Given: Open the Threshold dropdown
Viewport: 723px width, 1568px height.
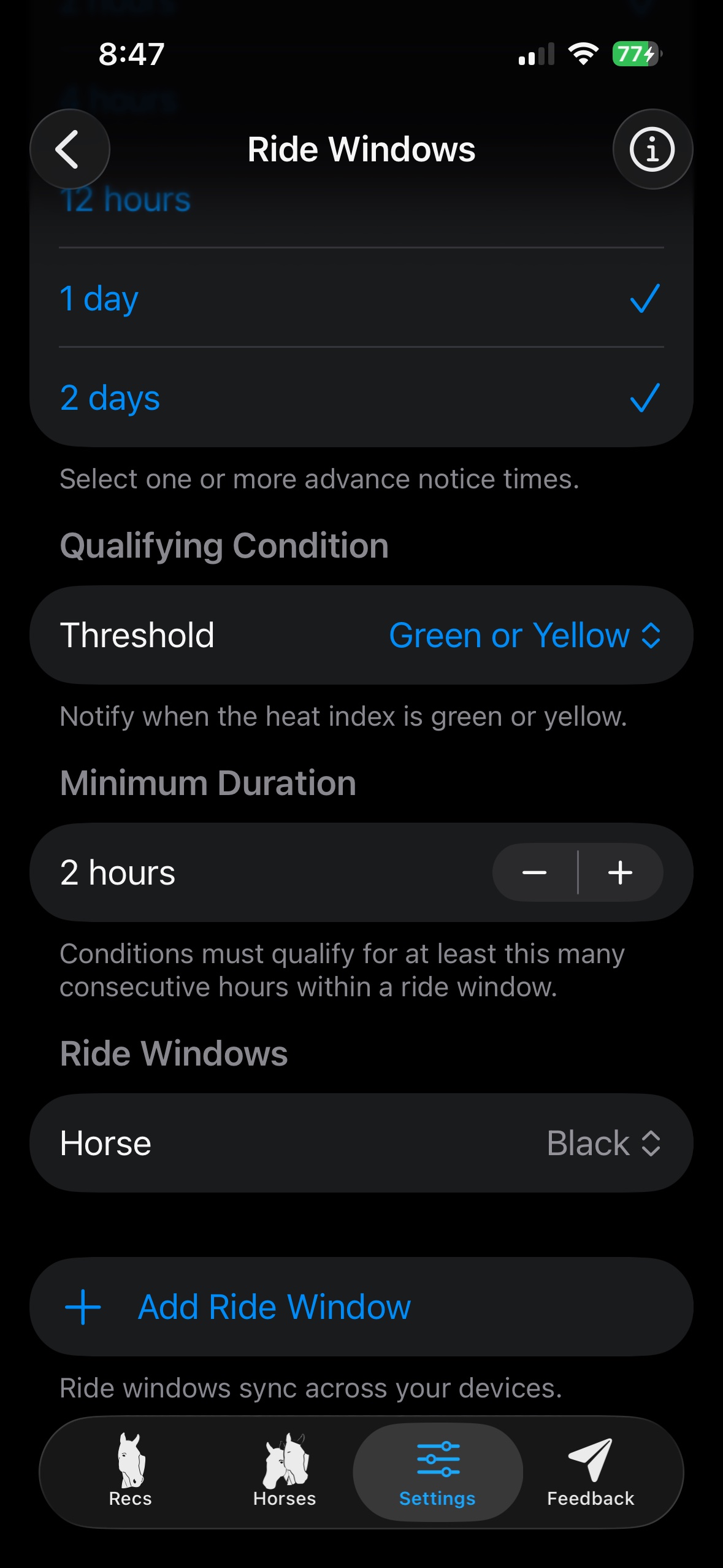Looking at the screenshot, I should [x=361, y=635].
